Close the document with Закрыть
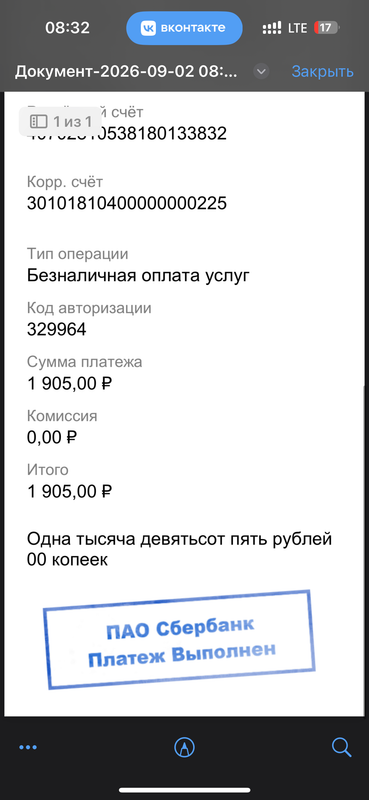 pyautogui.click(x=322, y=71)
